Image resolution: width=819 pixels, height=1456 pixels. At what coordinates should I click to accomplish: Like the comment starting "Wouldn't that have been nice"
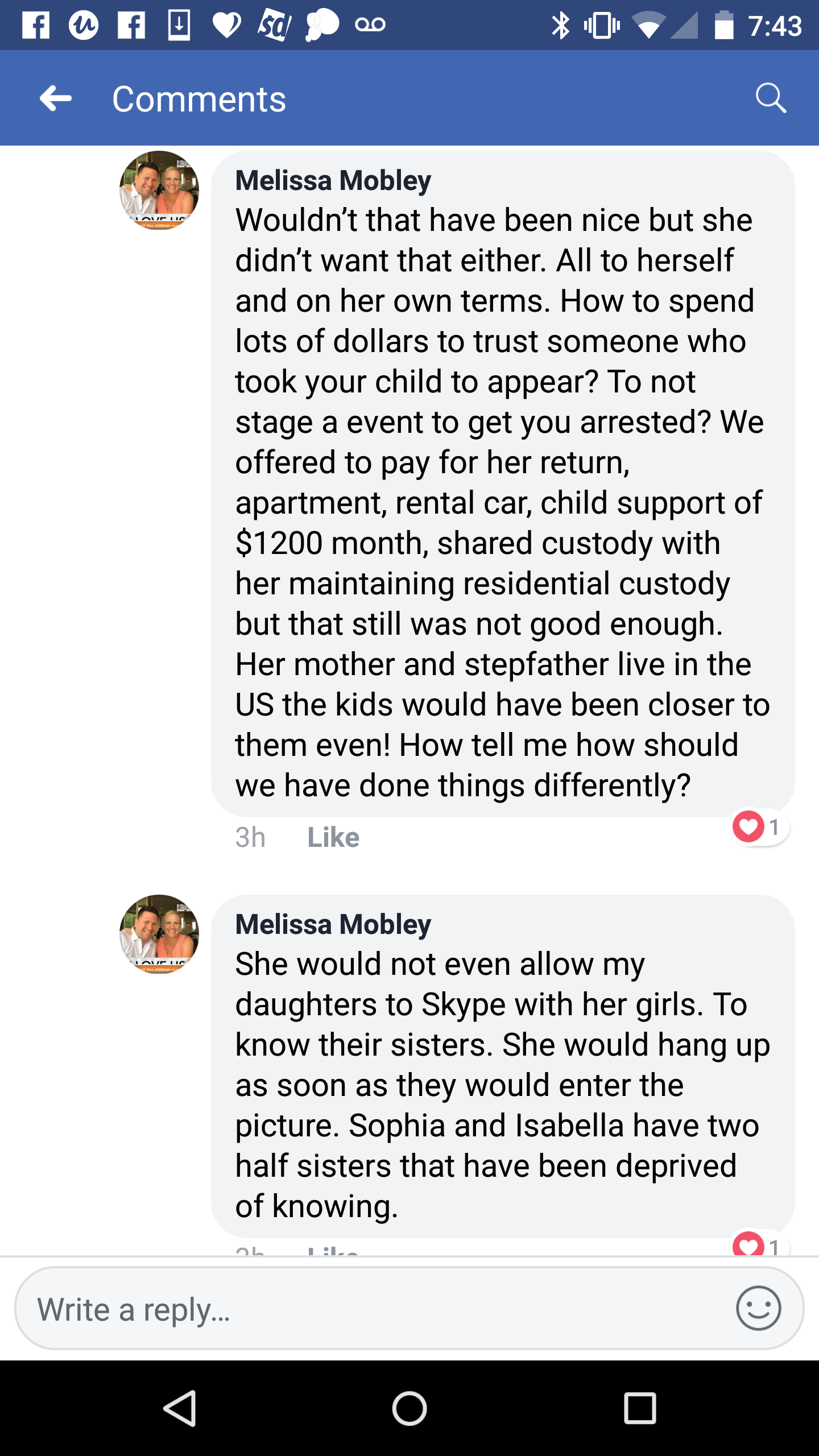(333, 837)
